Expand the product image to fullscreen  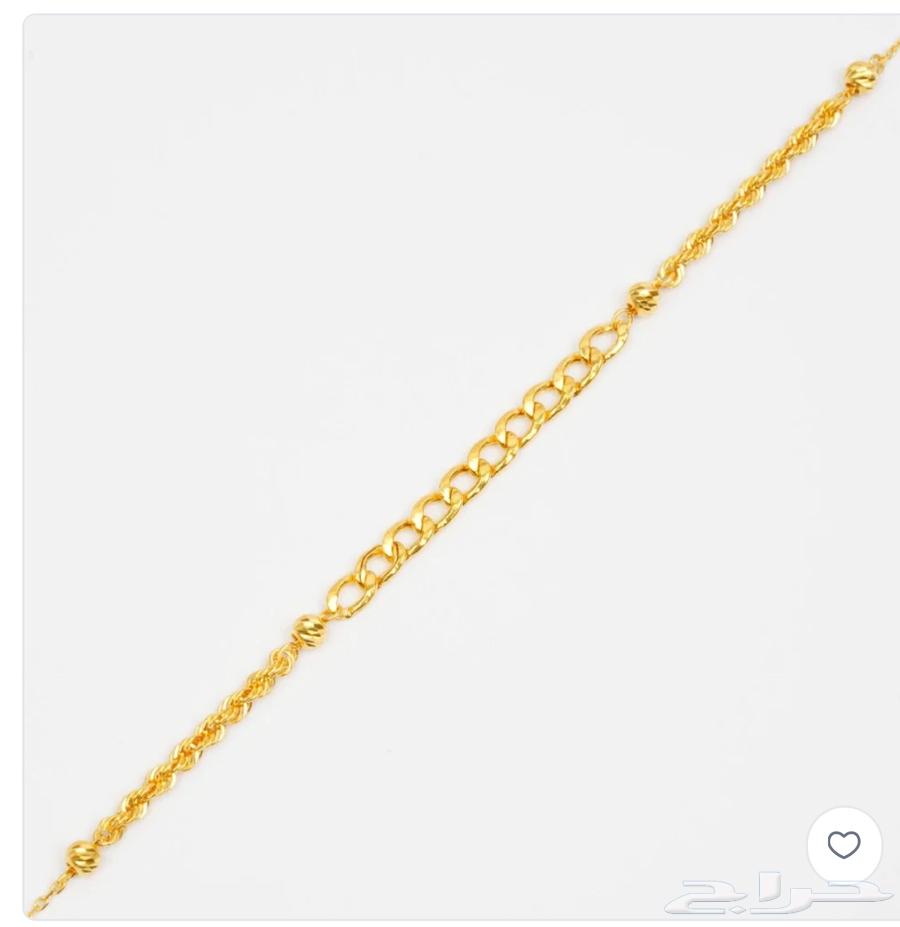point(450,463)
